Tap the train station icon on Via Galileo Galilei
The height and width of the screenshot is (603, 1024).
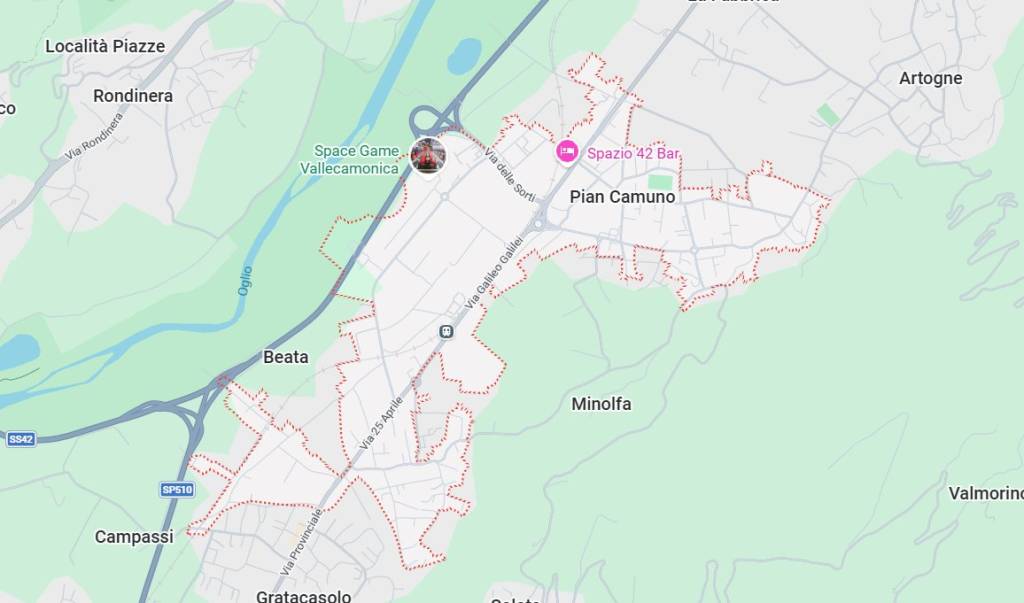[x=446, y=331]
